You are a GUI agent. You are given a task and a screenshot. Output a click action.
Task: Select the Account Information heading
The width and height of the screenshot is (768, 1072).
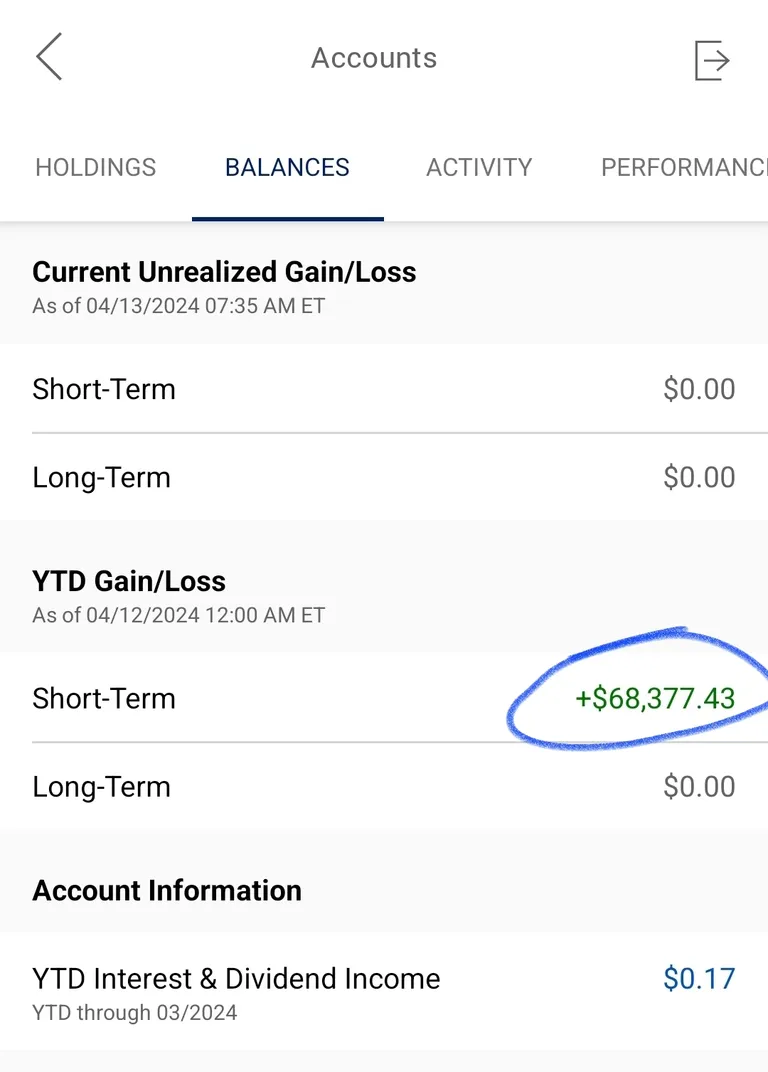click(166, 890)
